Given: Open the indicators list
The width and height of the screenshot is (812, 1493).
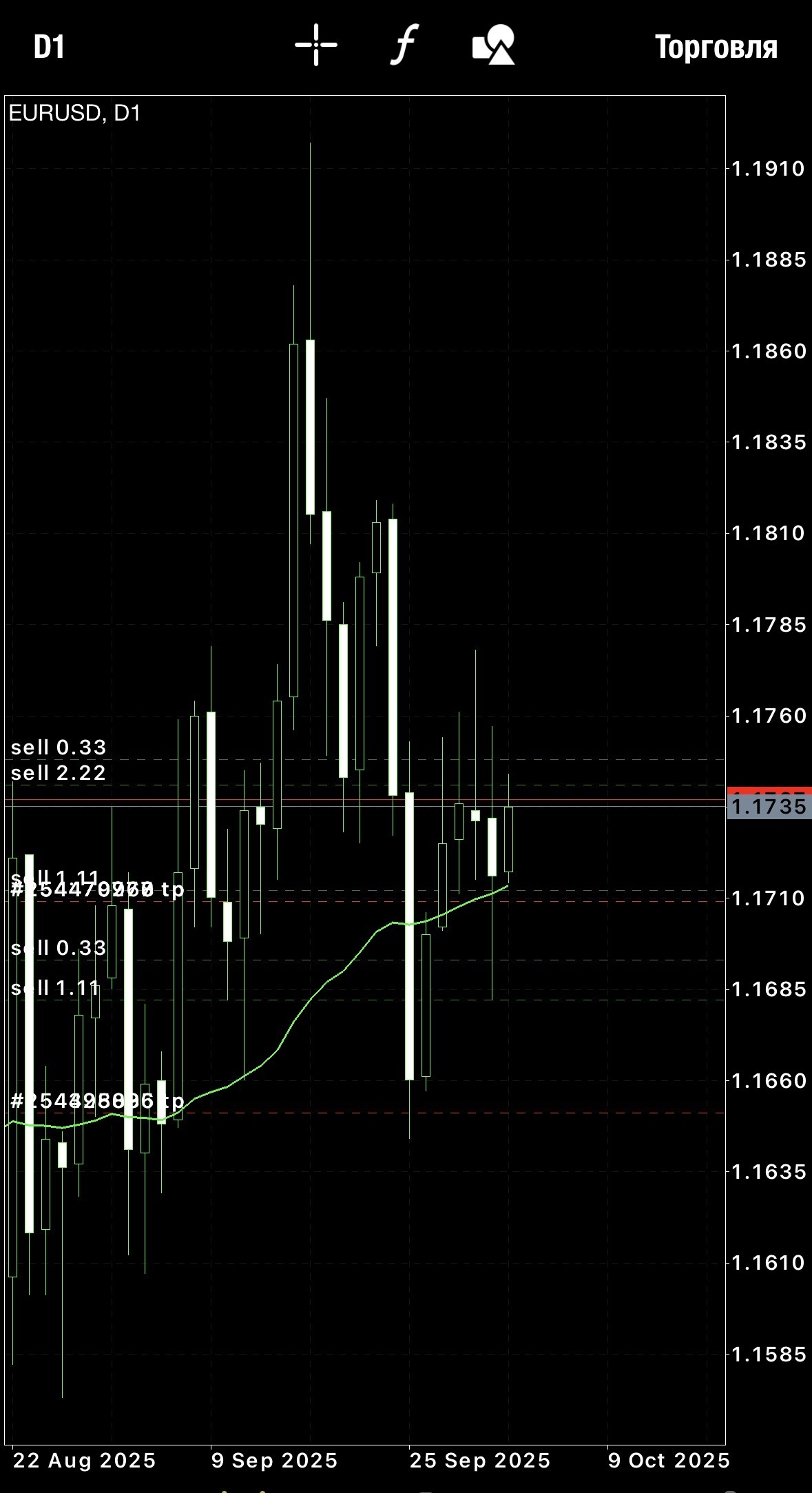Looking at the screenshot, I should 404,45.
